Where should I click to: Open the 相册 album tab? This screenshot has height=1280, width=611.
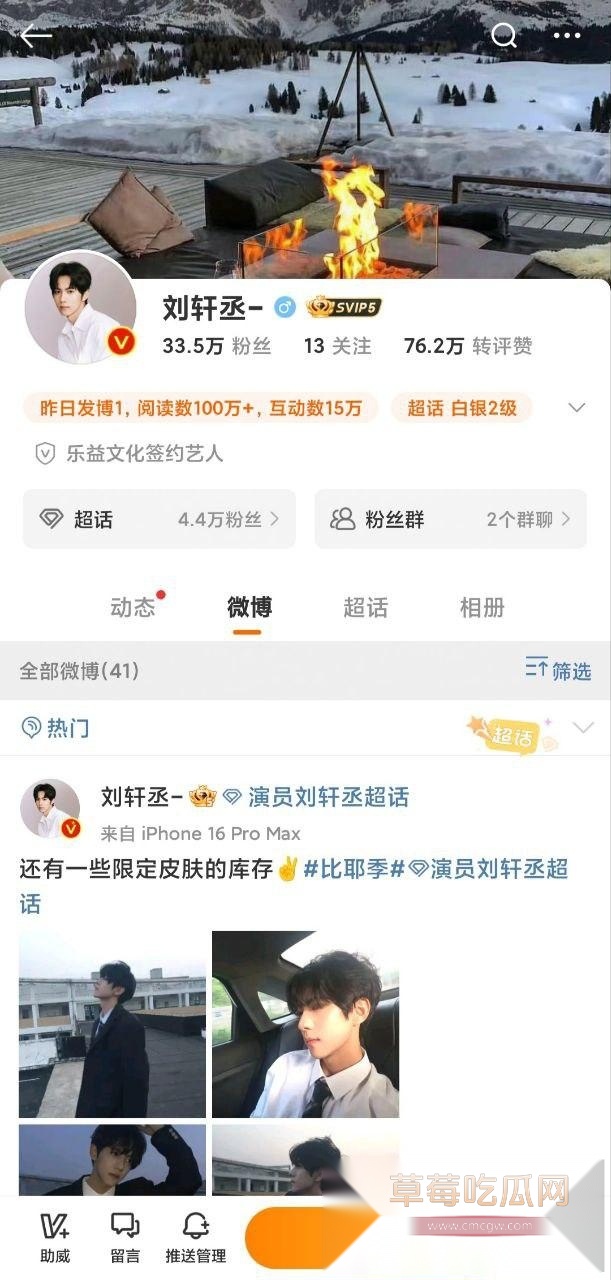(x=482, y=607)
